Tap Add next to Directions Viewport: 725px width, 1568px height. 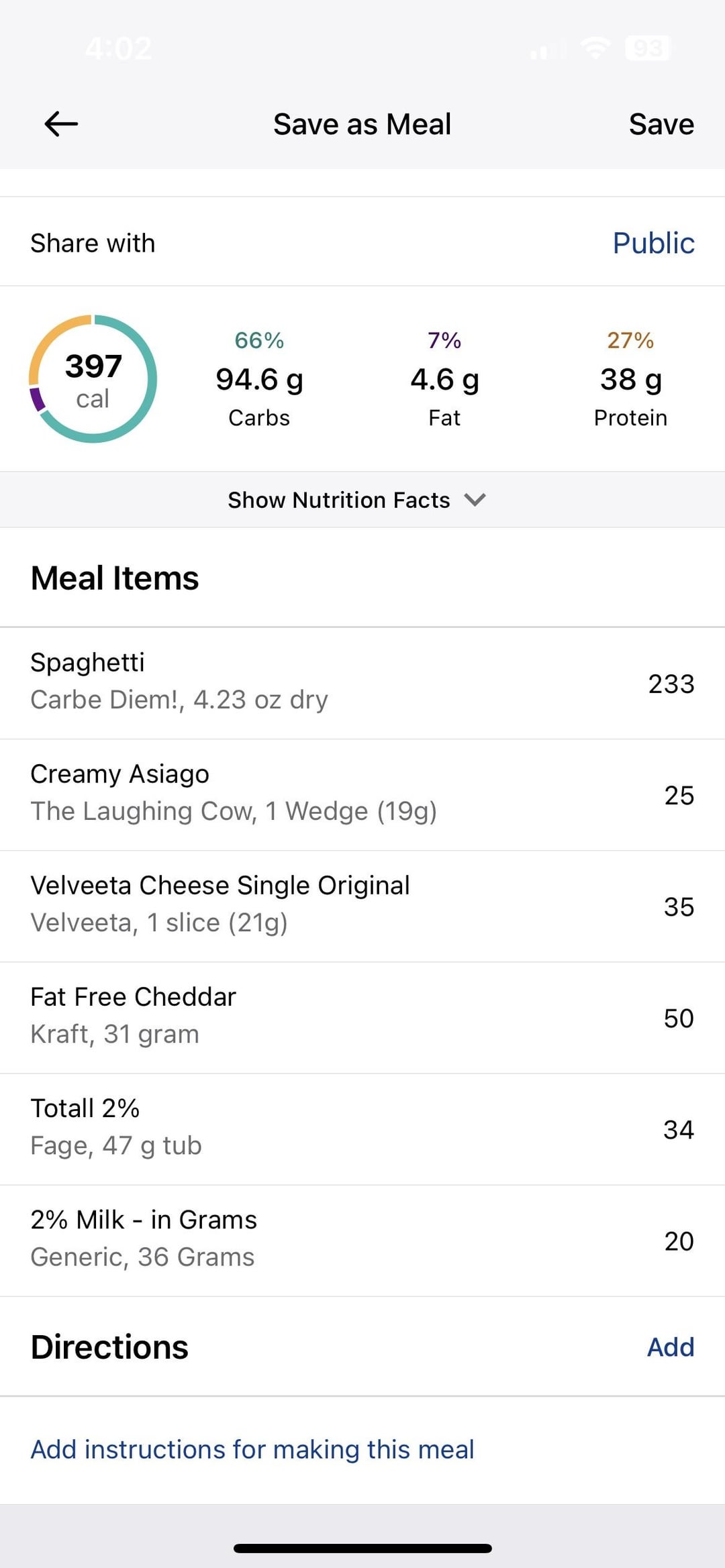click(670, 1347)
